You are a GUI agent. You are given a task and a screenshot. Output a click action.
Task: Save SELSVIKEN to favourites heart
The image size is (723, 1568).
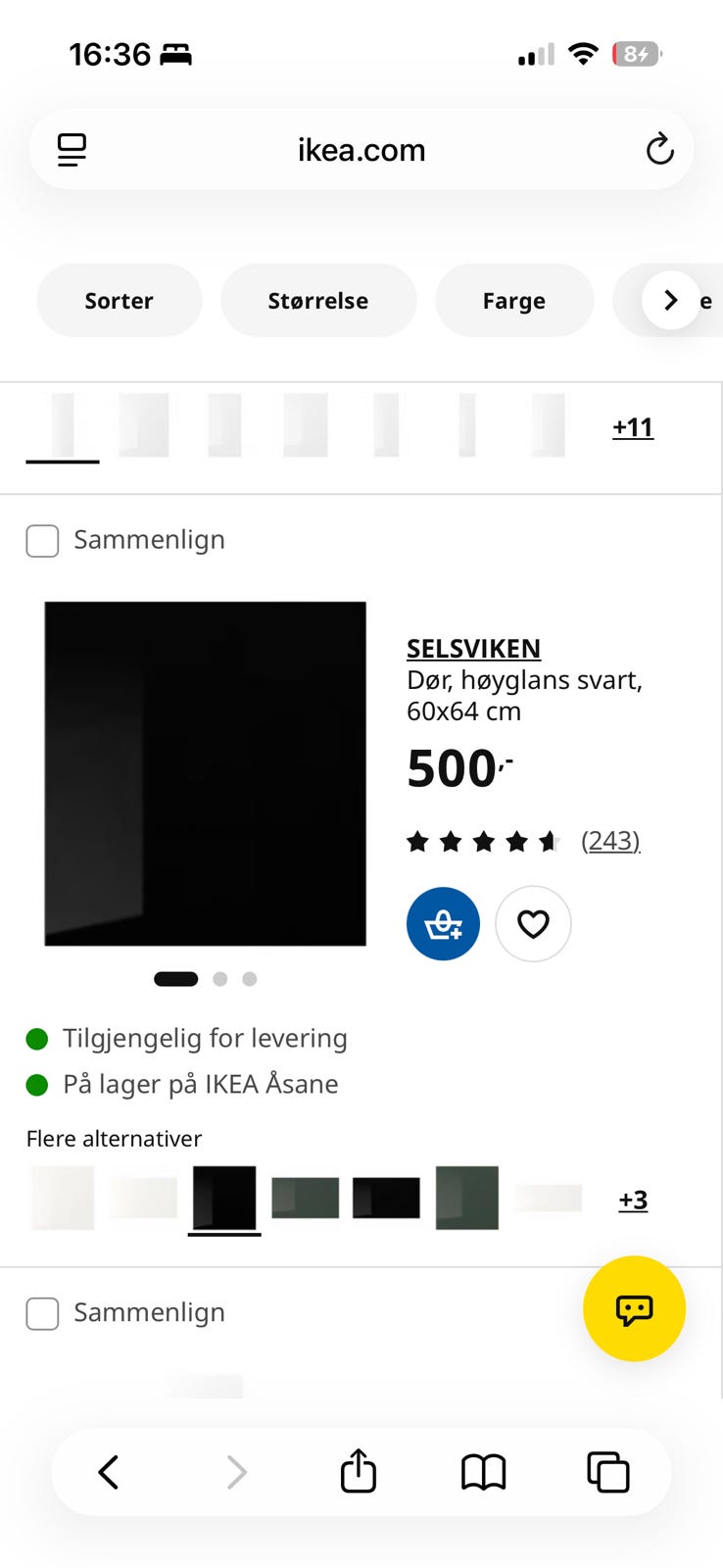(533, 923)
